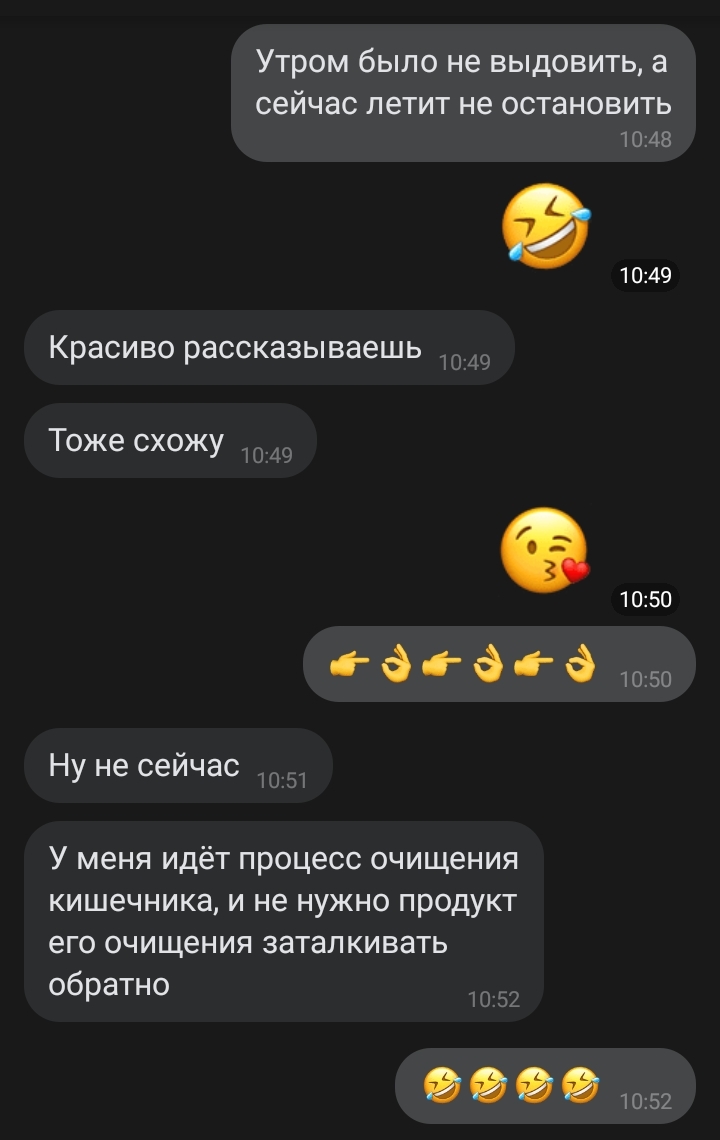Tap the message 'Красиво рассказываешь'
This screenshot has height=1140, width=720.
pyautogui.click(x=268, y=347)
